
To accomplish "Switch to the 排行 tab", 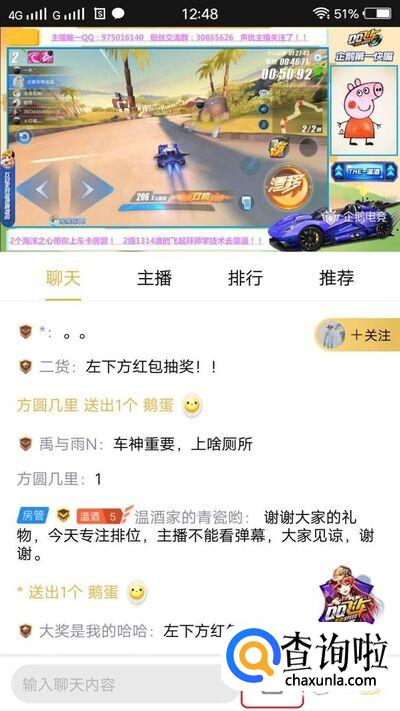I will [245, 278].
